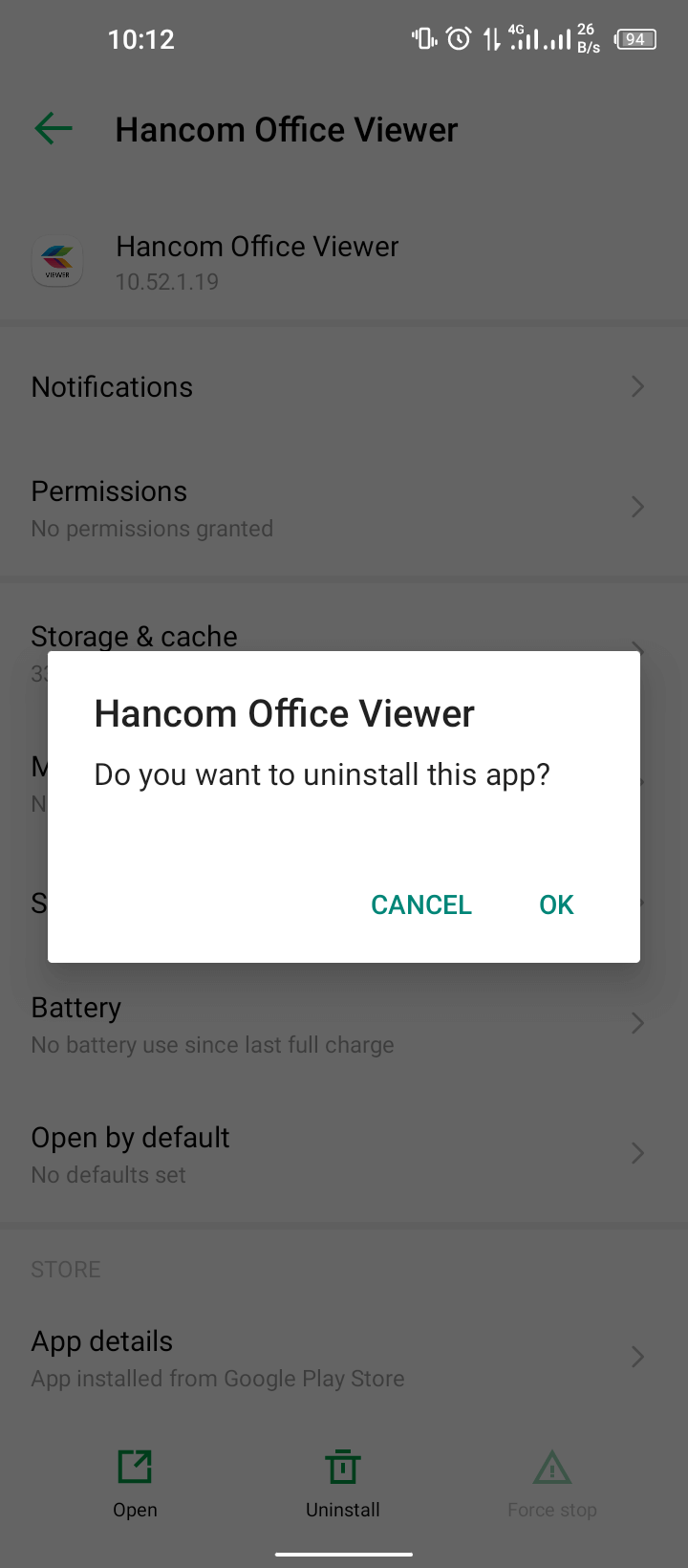Expand the App details chevron
This screenshot has width=688, height=1568.
coord(637,1356)
